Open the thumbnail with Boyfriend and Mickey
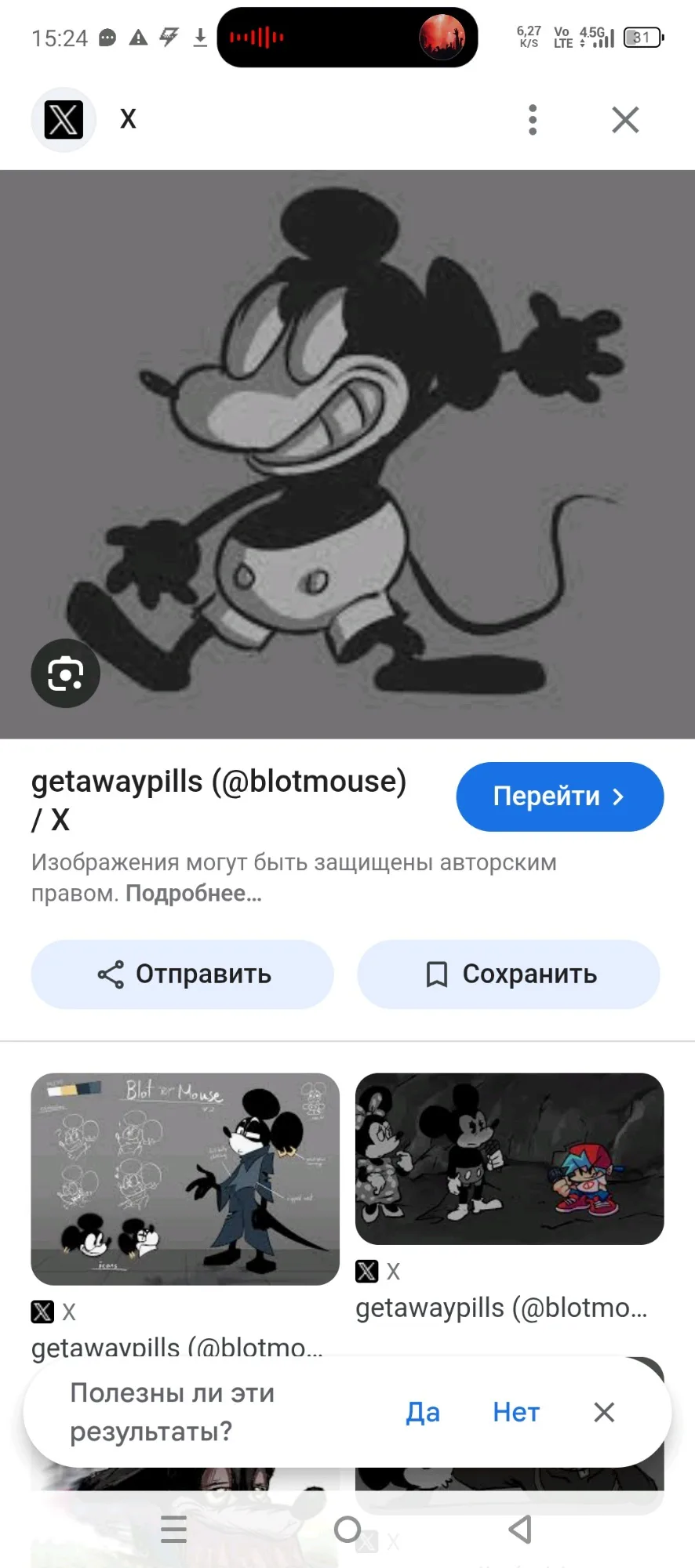Viewport: 695px width, 1568px height. point(509,1158)
